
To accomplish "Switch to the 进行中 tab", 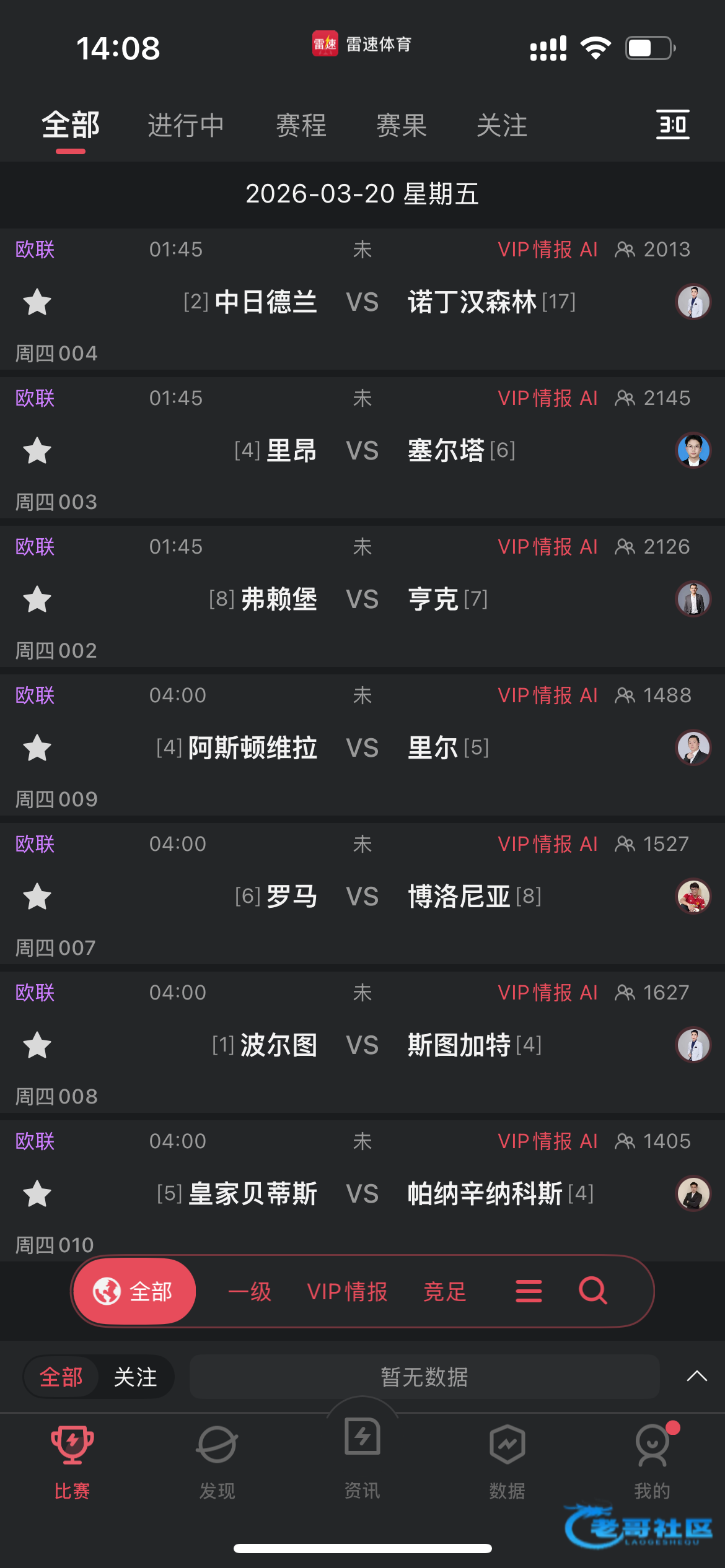I will coord(186,126).
